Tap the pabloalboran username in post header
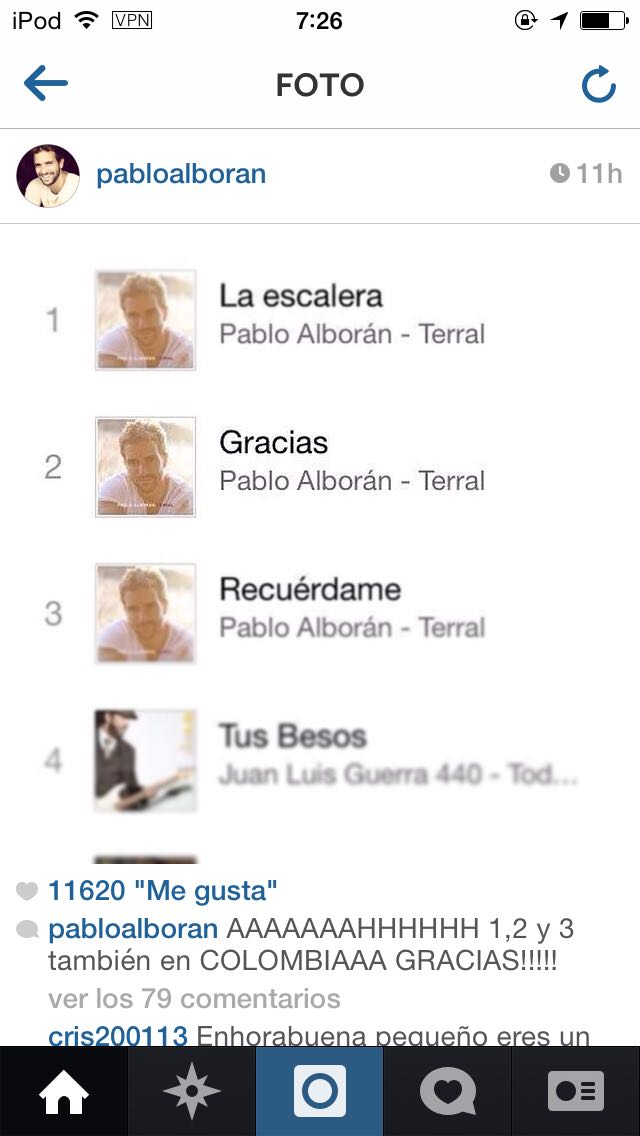The width and height of the screenshot is (640, 1136). pos(181,174)
